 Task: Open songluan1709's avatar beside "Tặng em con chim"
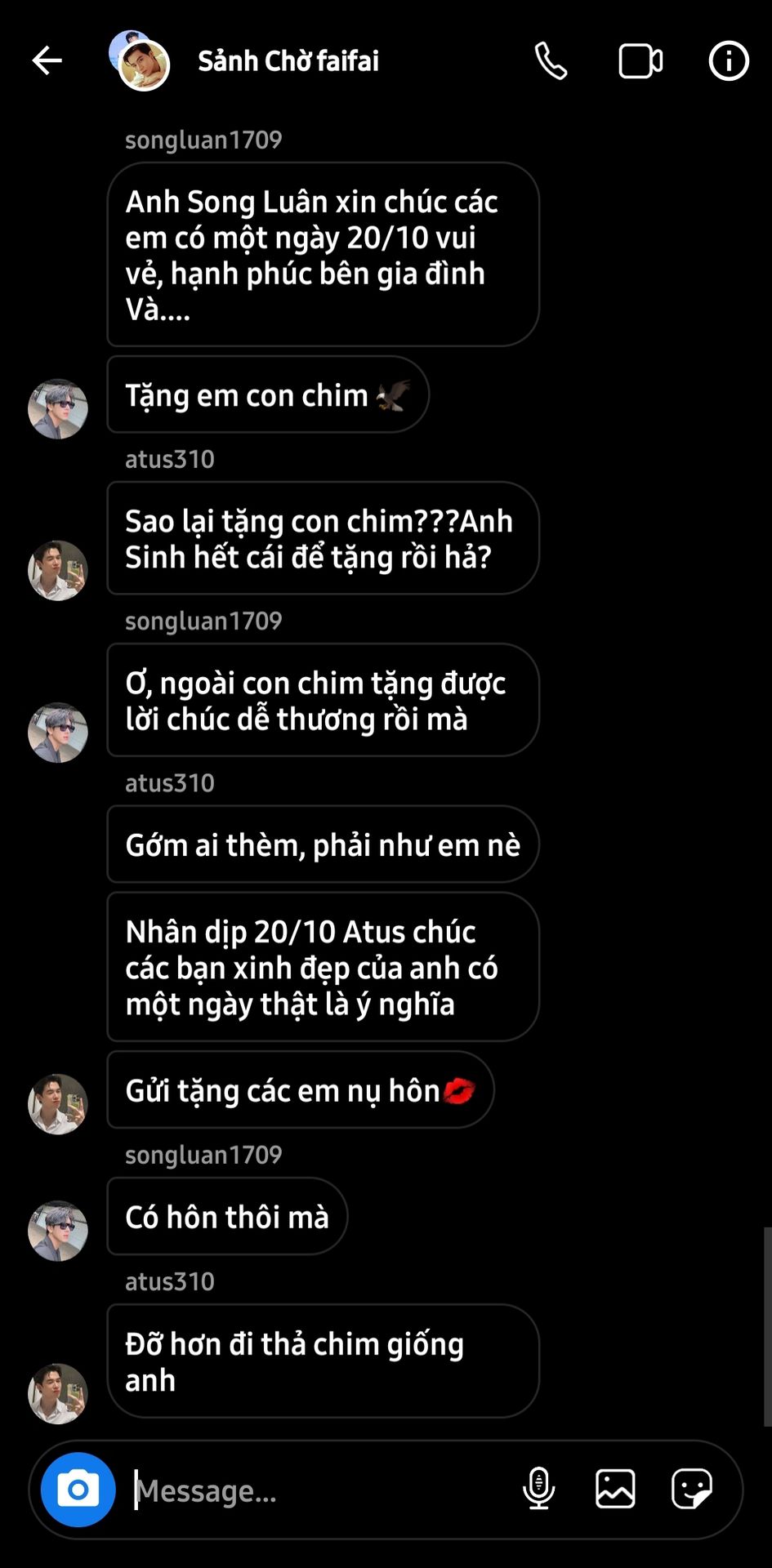[x=58, y=408]
